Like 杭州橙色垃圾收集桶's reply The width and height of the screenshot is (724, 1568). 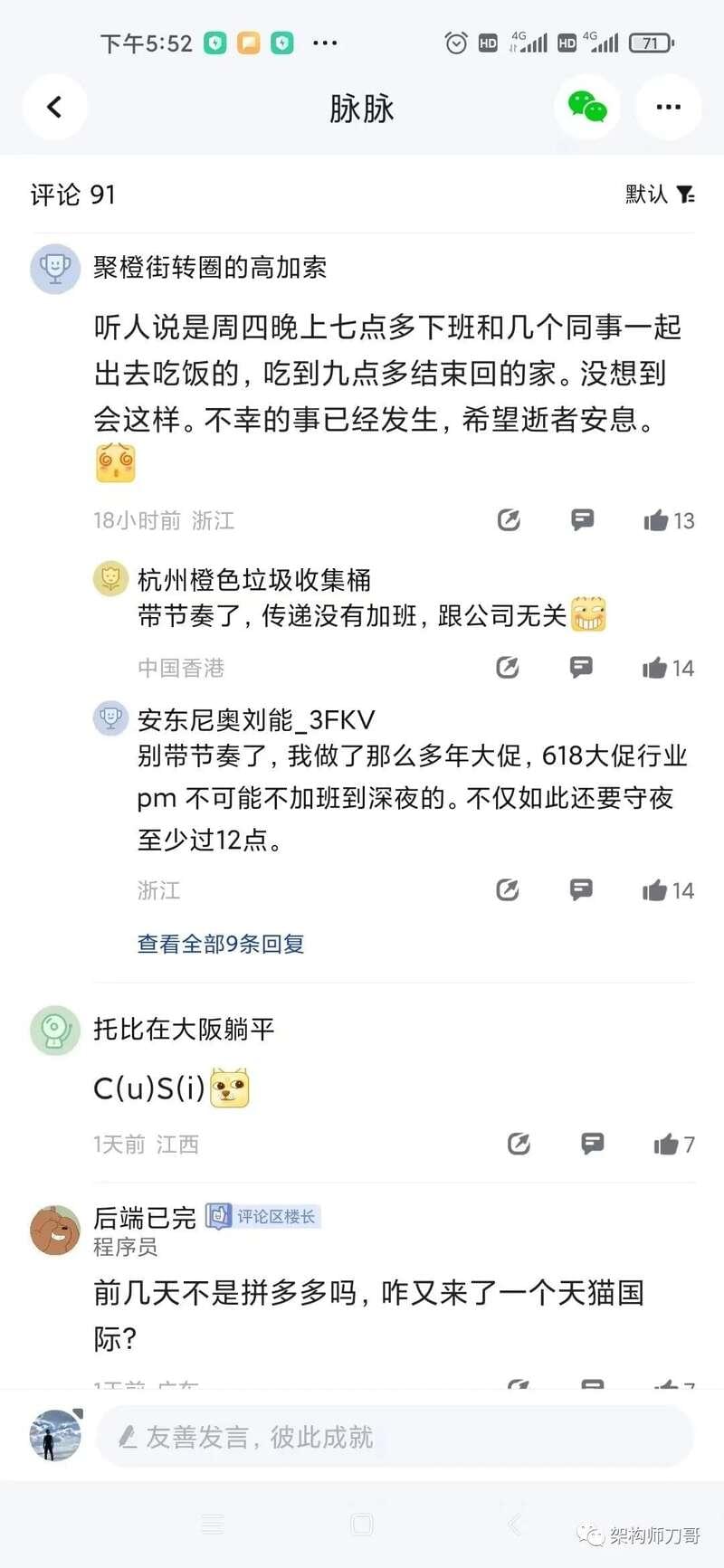tap(667, 668)
